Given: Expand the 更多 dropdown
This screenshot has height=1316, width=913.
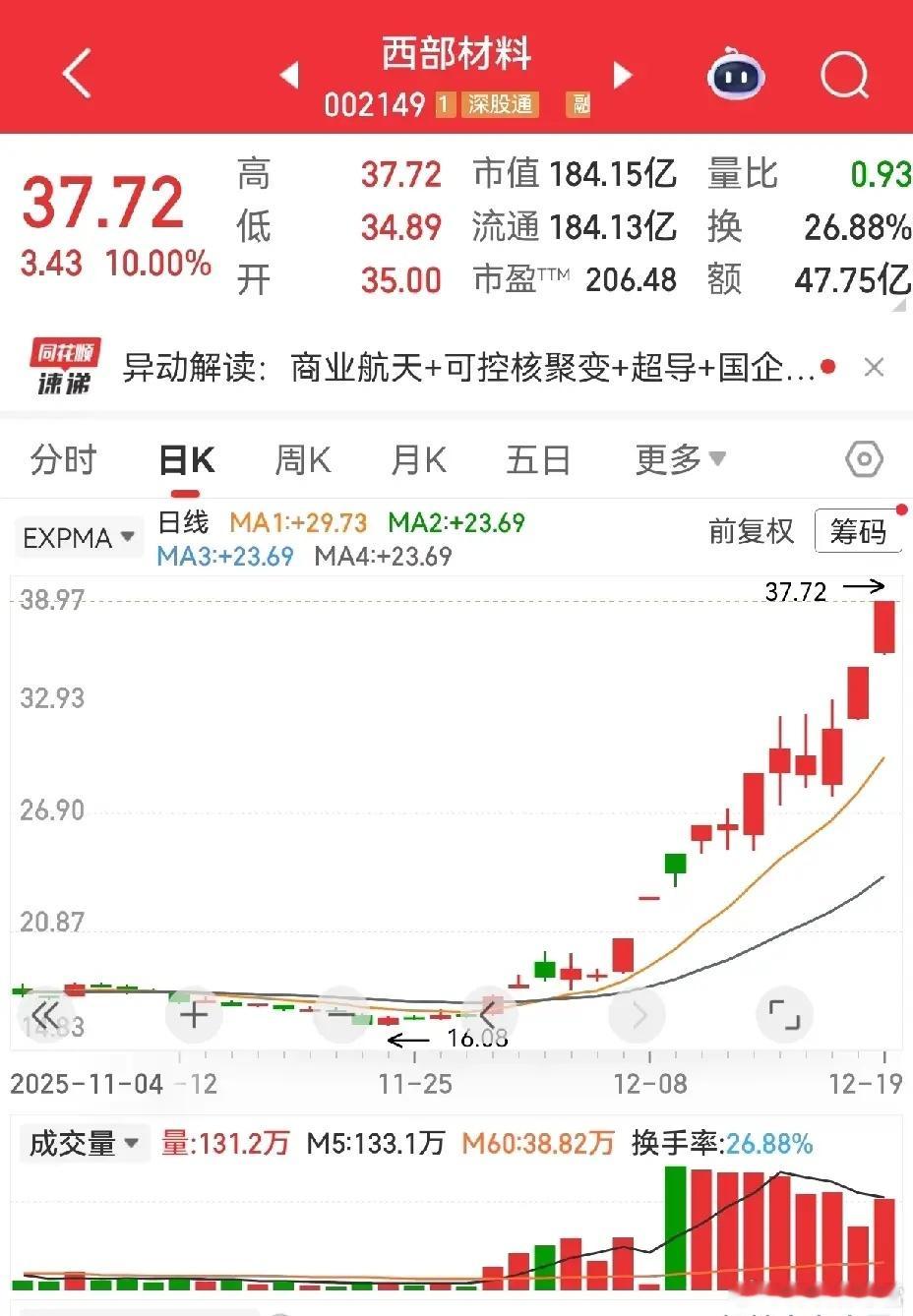Looking at the screenshot, I should pos(681,459).
